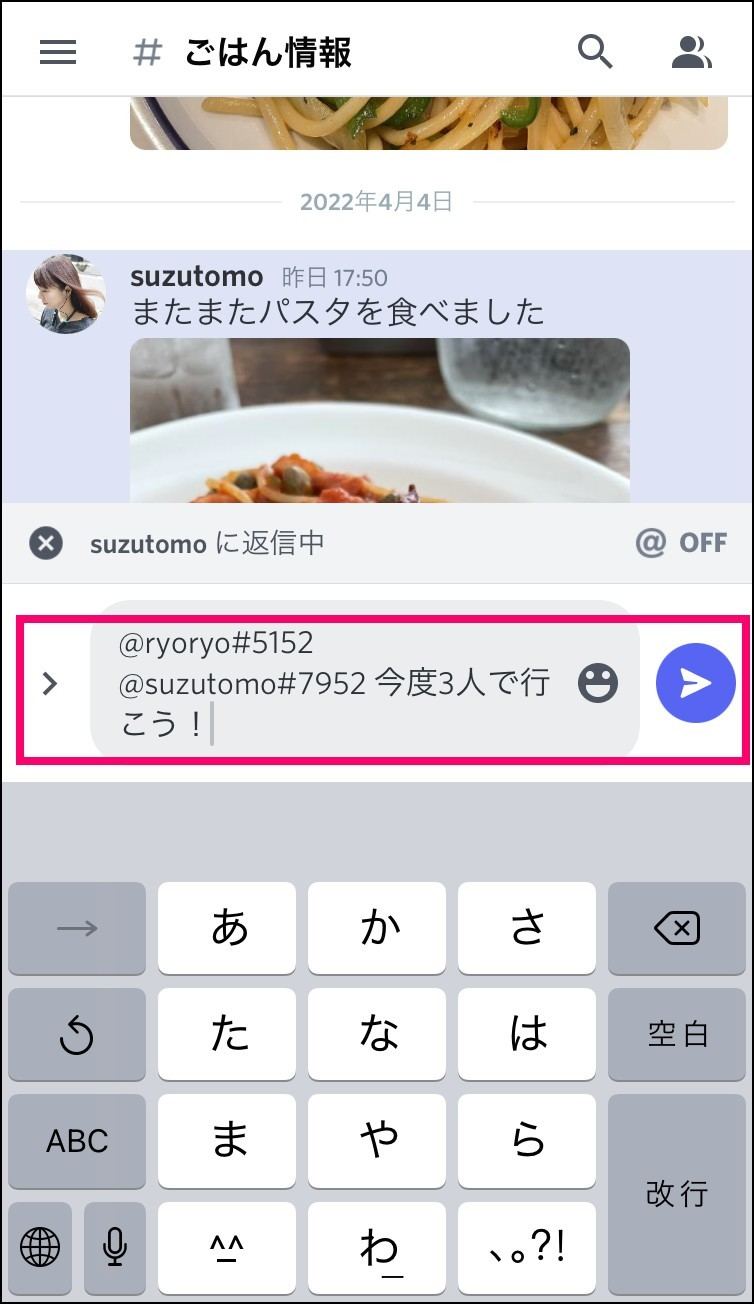This screenshot has height=1304, width=754.
Task: Search in ごはん情報 channel
Action: tap(595, 52)
